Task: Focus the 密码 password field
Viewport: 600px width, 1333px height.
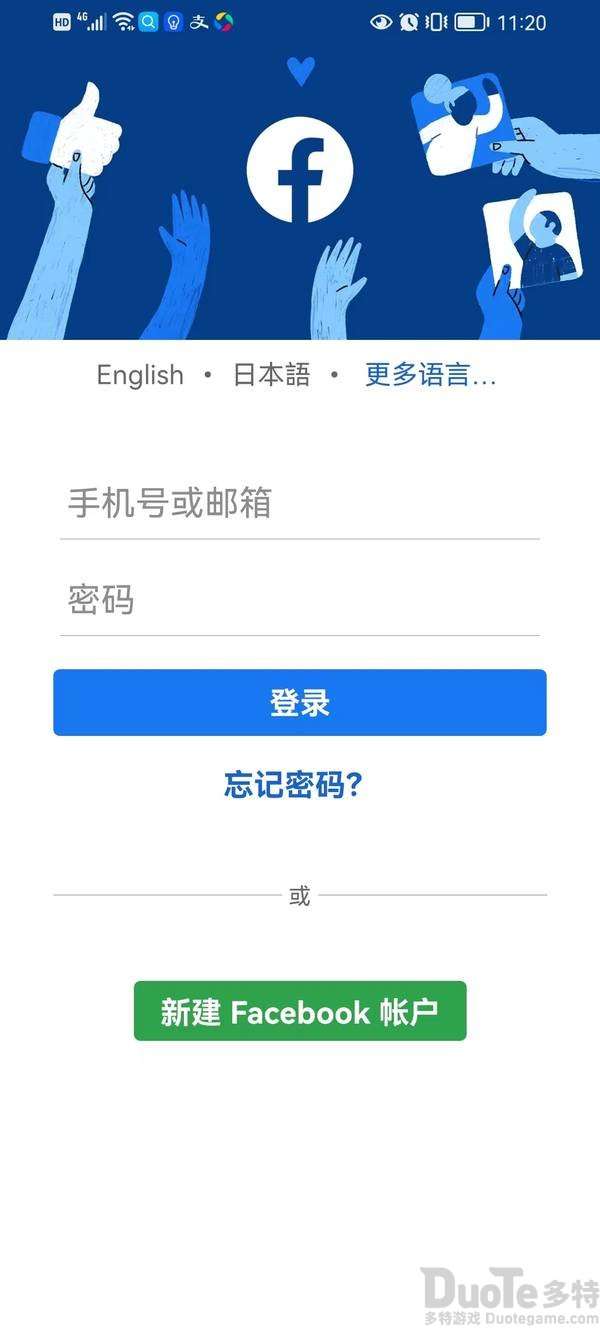Action: pyautogui.click(x=300, y=600)
